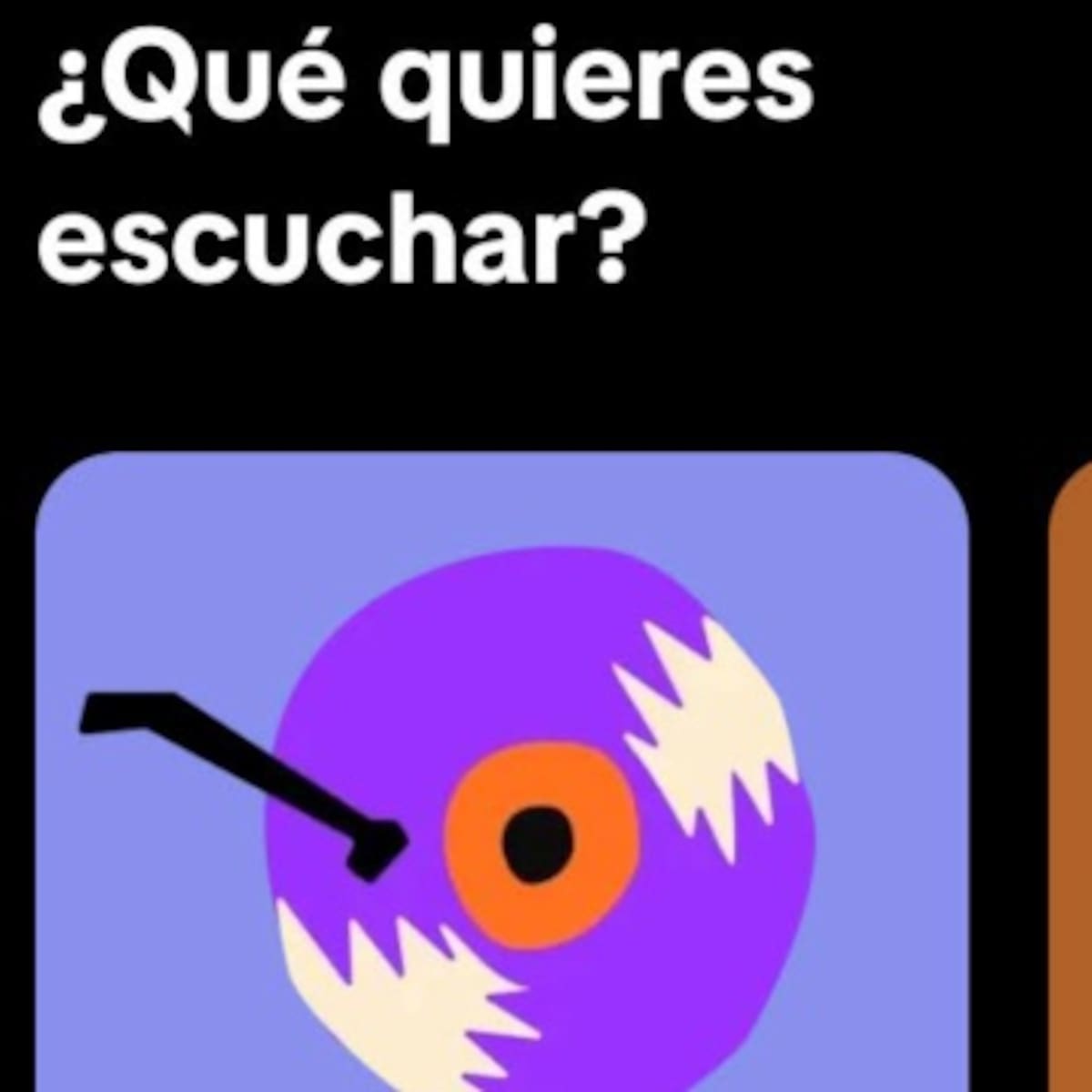The width and height of the screenshot is (1092, 1092).
Task: Open the purple vinyl record card
Action: point(501,773)
